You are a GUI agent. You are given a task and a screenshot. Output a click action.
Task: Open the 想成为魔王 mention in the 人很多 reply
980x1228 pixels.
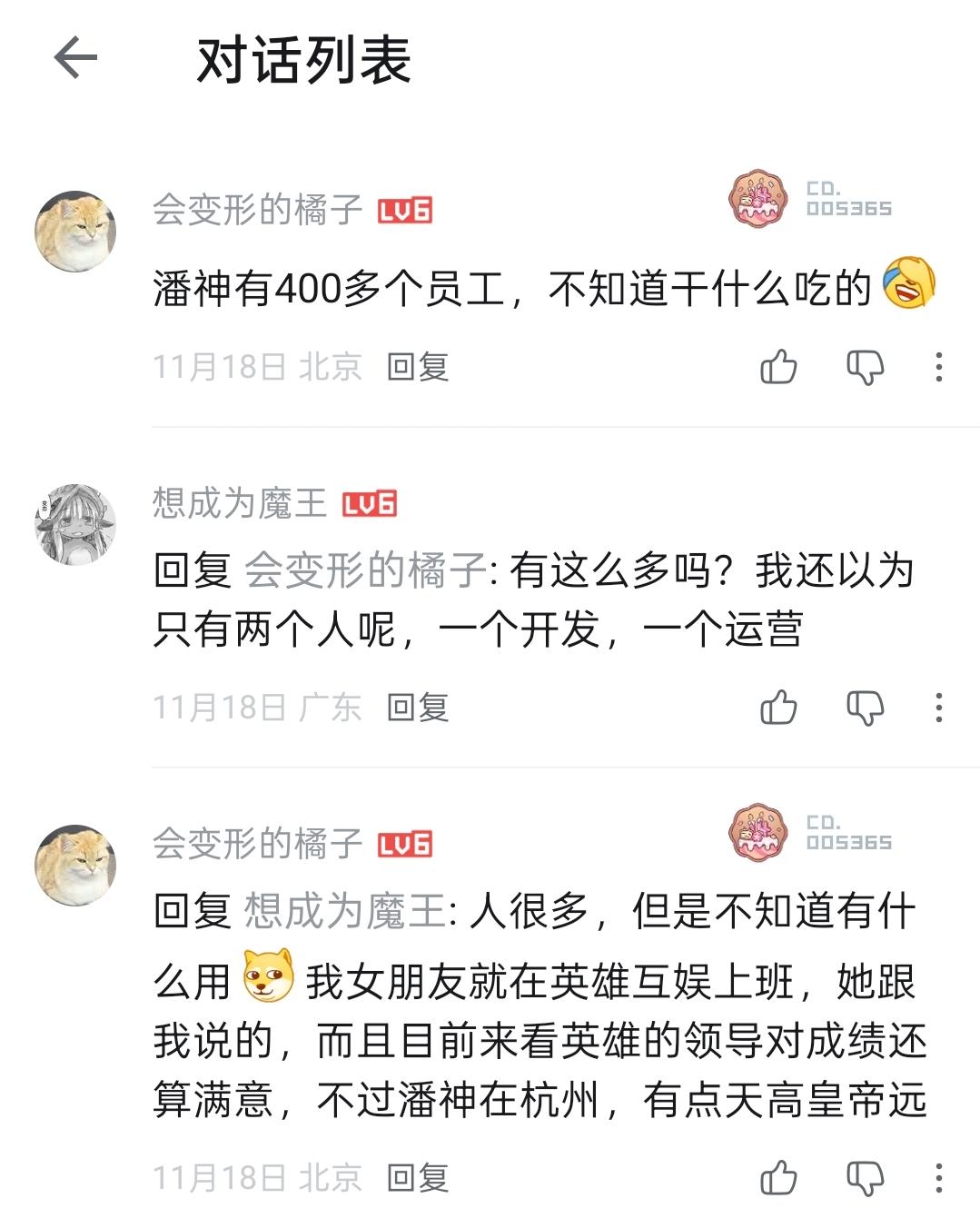[345, 911]
